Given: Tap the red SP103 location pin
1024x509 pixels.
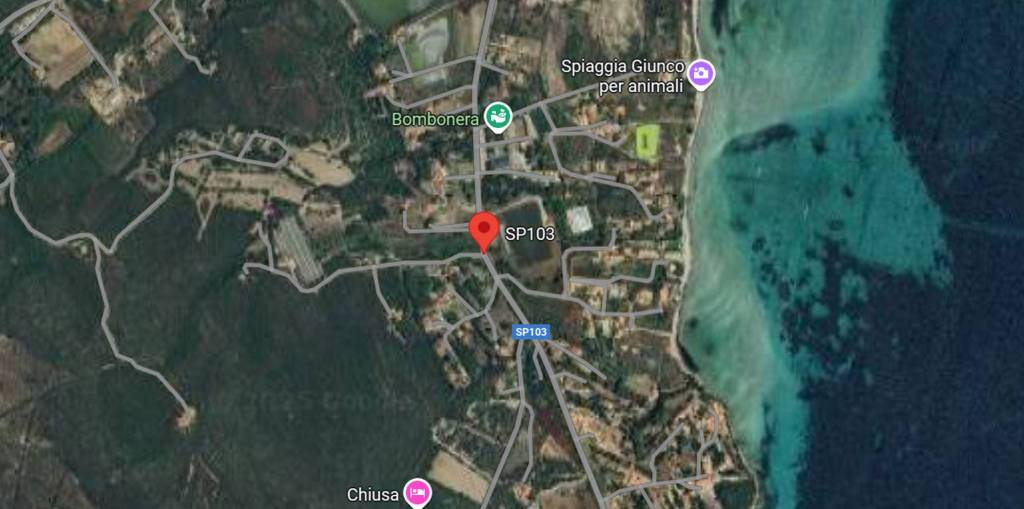Looking at the screenshot, I should (484, 229).
